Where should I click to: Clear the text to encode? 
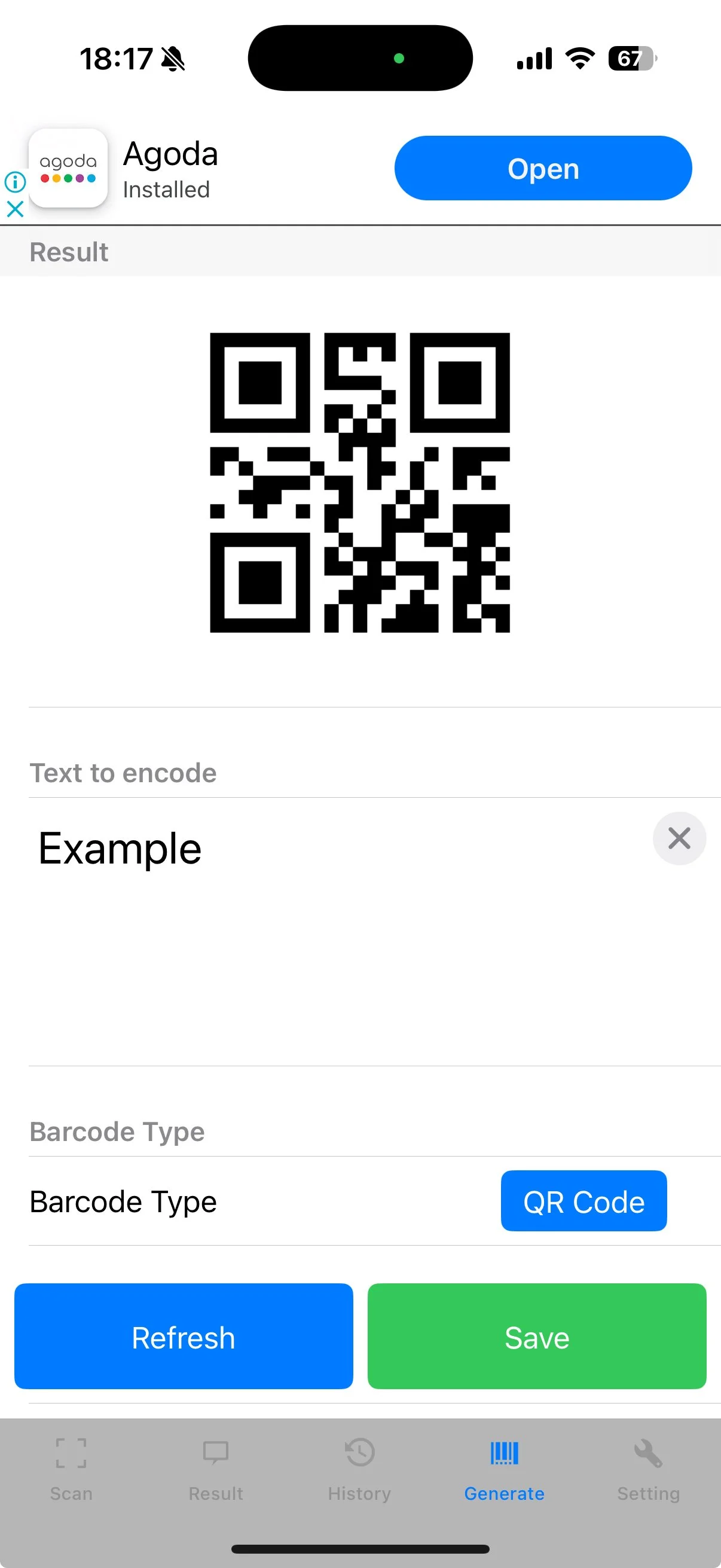(679, 838)
